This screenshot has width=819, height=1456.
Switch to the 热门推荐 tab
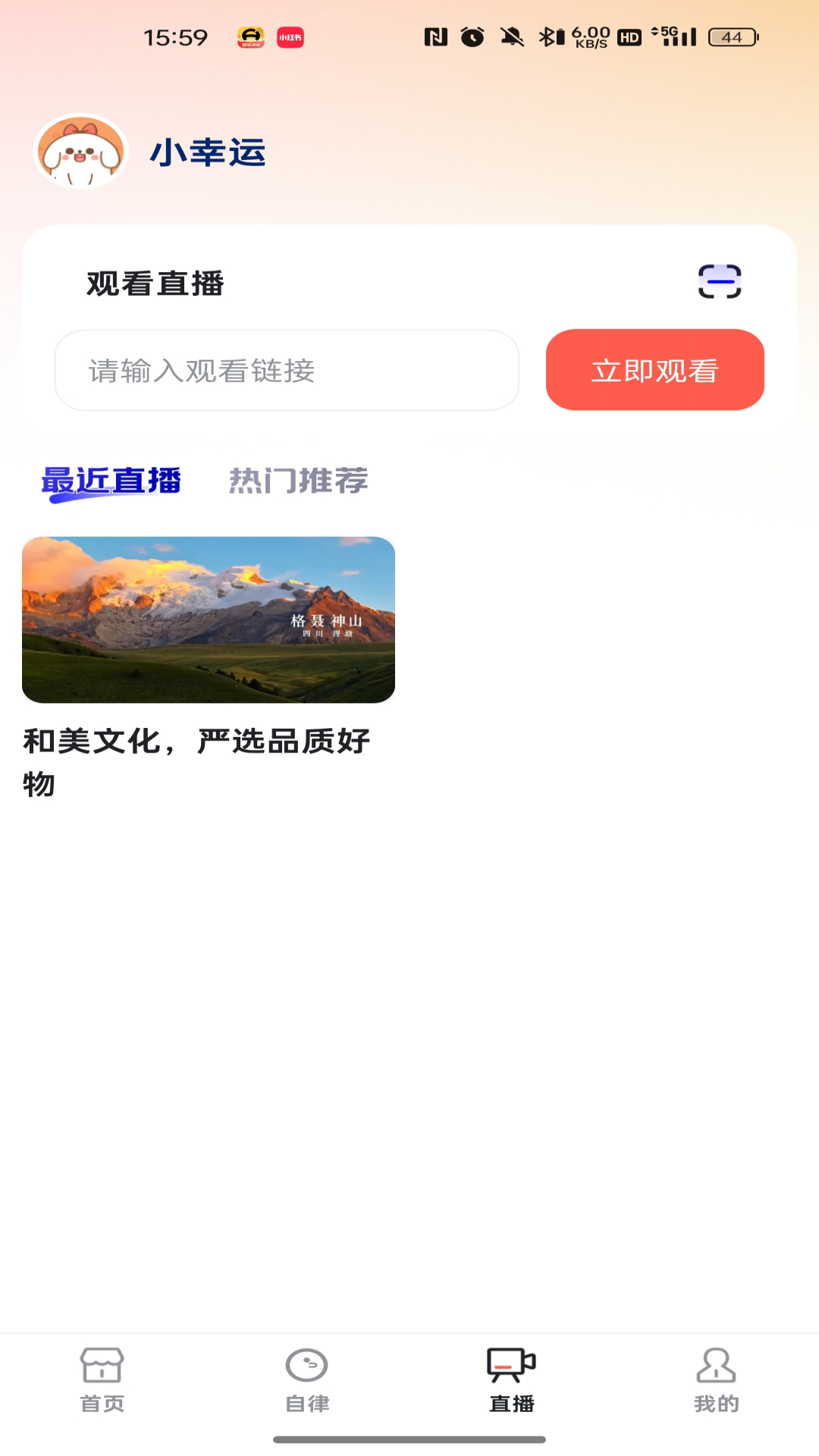tap(297, 481)
